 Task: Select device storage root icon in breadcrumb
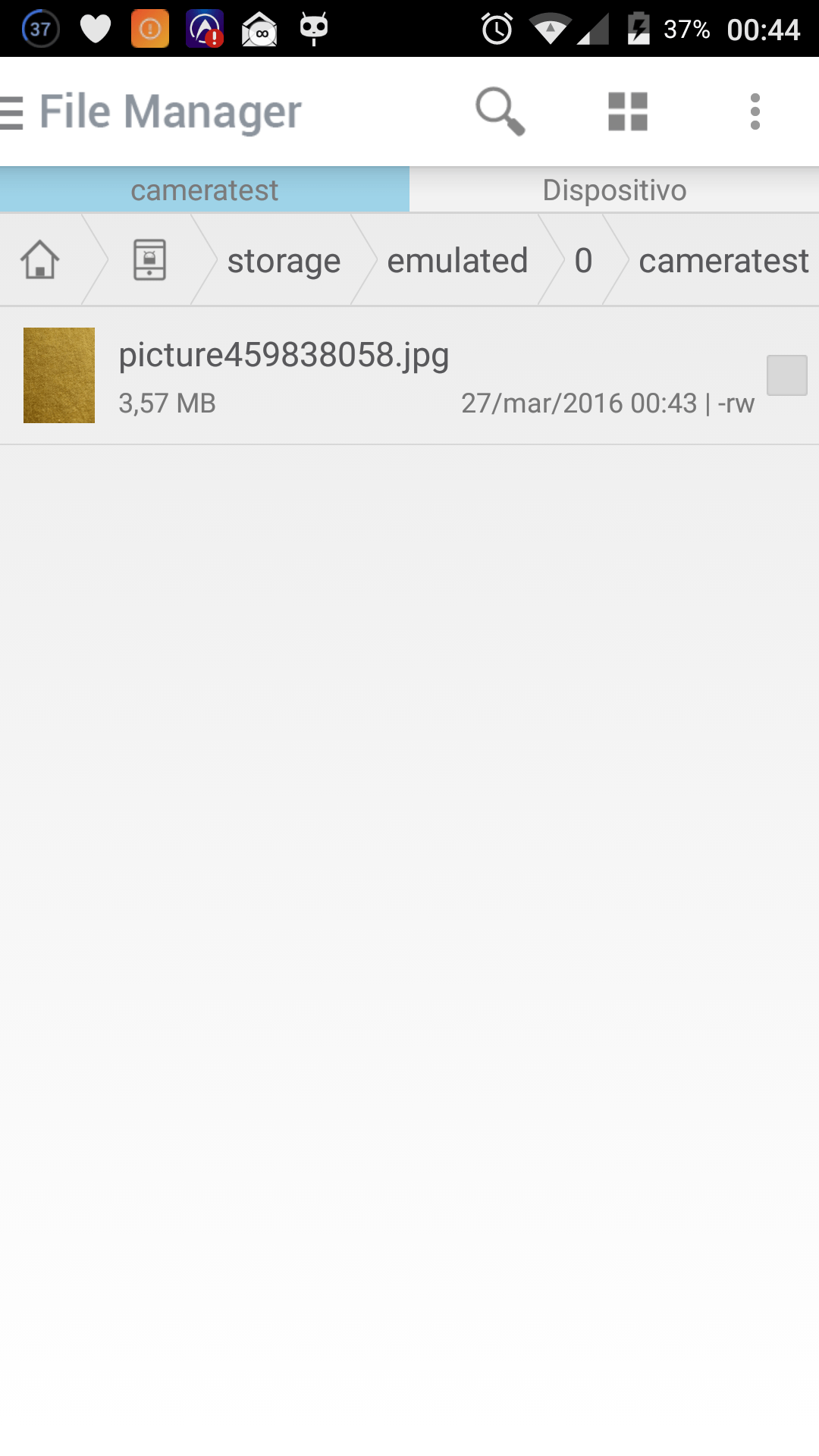[149, 259]
